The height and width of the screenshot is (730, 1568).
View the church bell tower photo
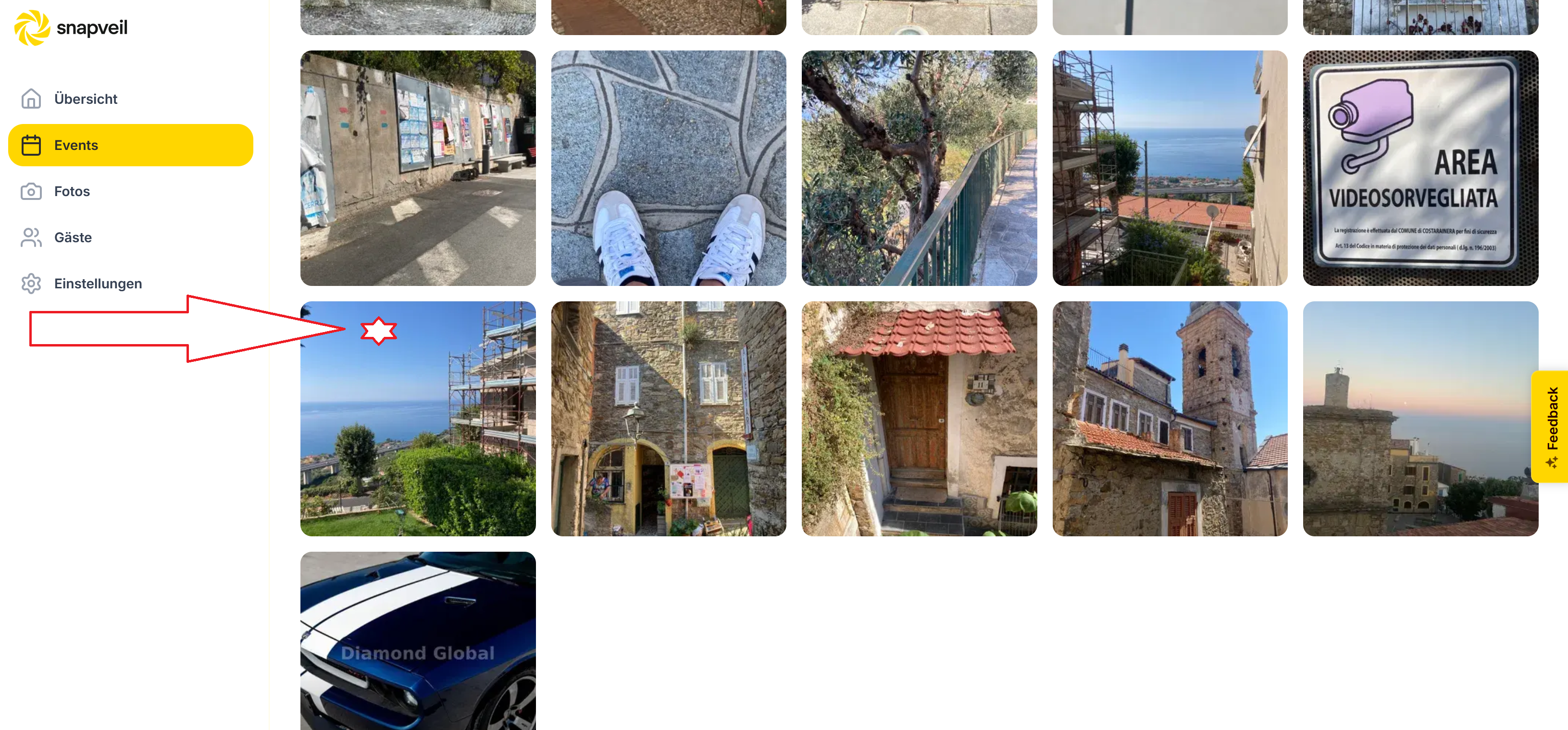point(1170,419)
